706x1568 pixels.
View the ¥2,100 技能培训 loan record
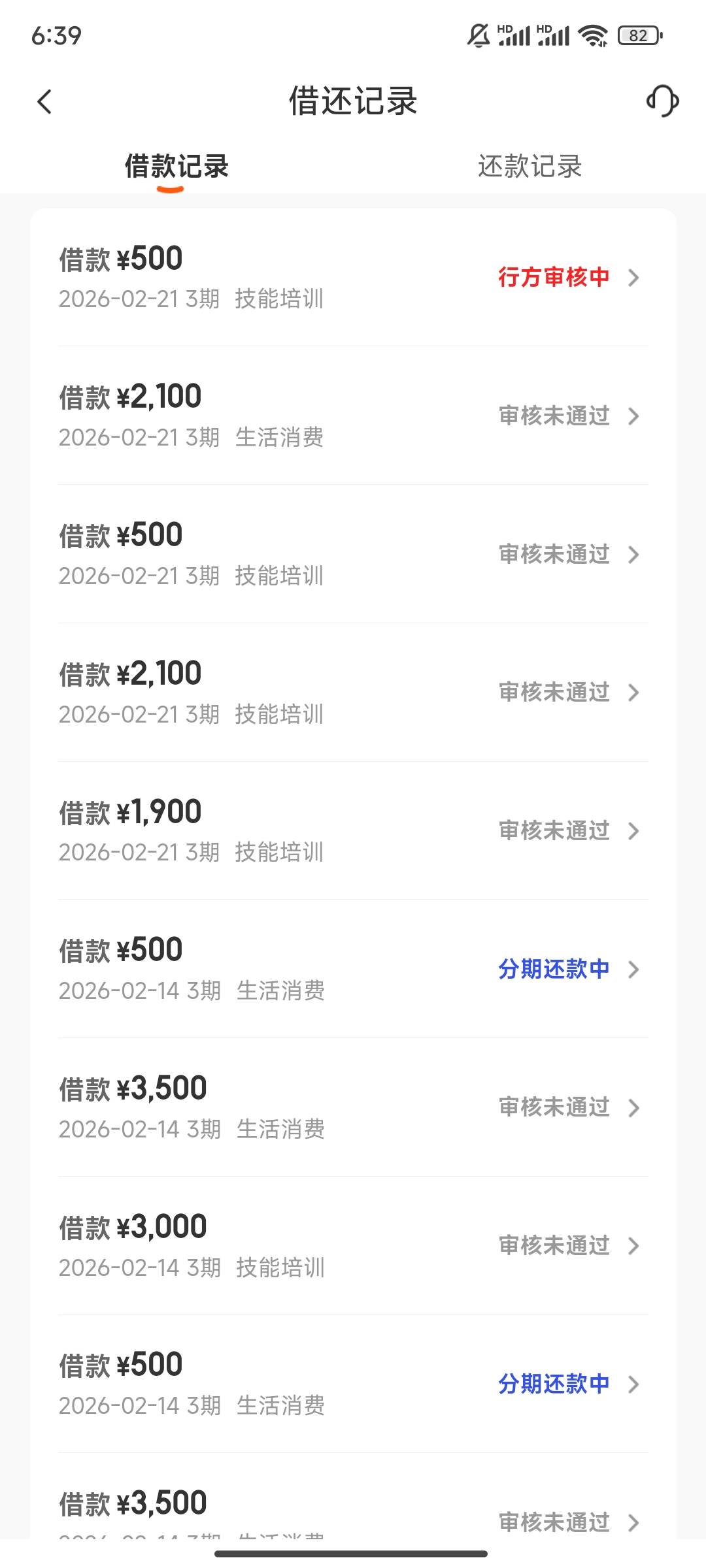(x=353, y=693)
